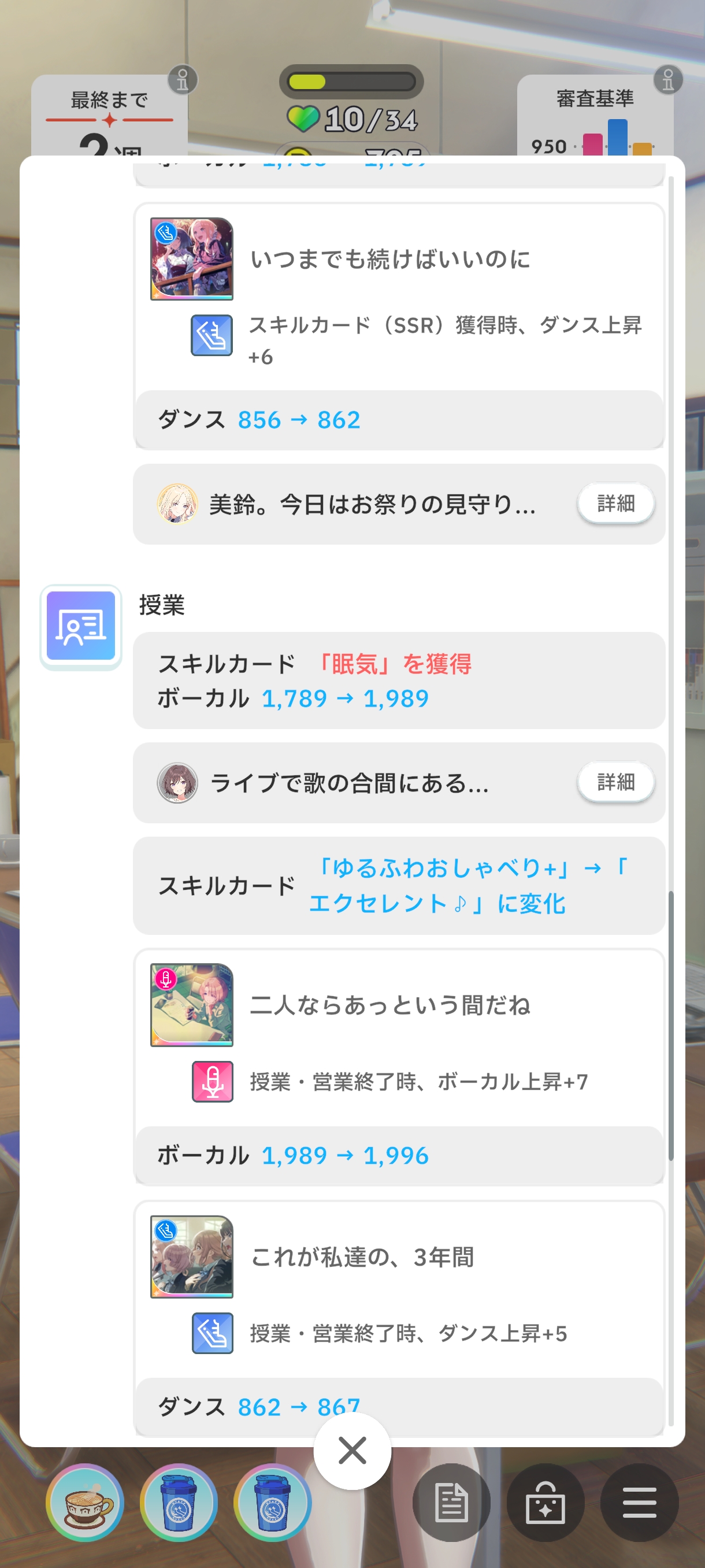
Task: Open support card 二人ならあっという間だね
Action: 192,1005
